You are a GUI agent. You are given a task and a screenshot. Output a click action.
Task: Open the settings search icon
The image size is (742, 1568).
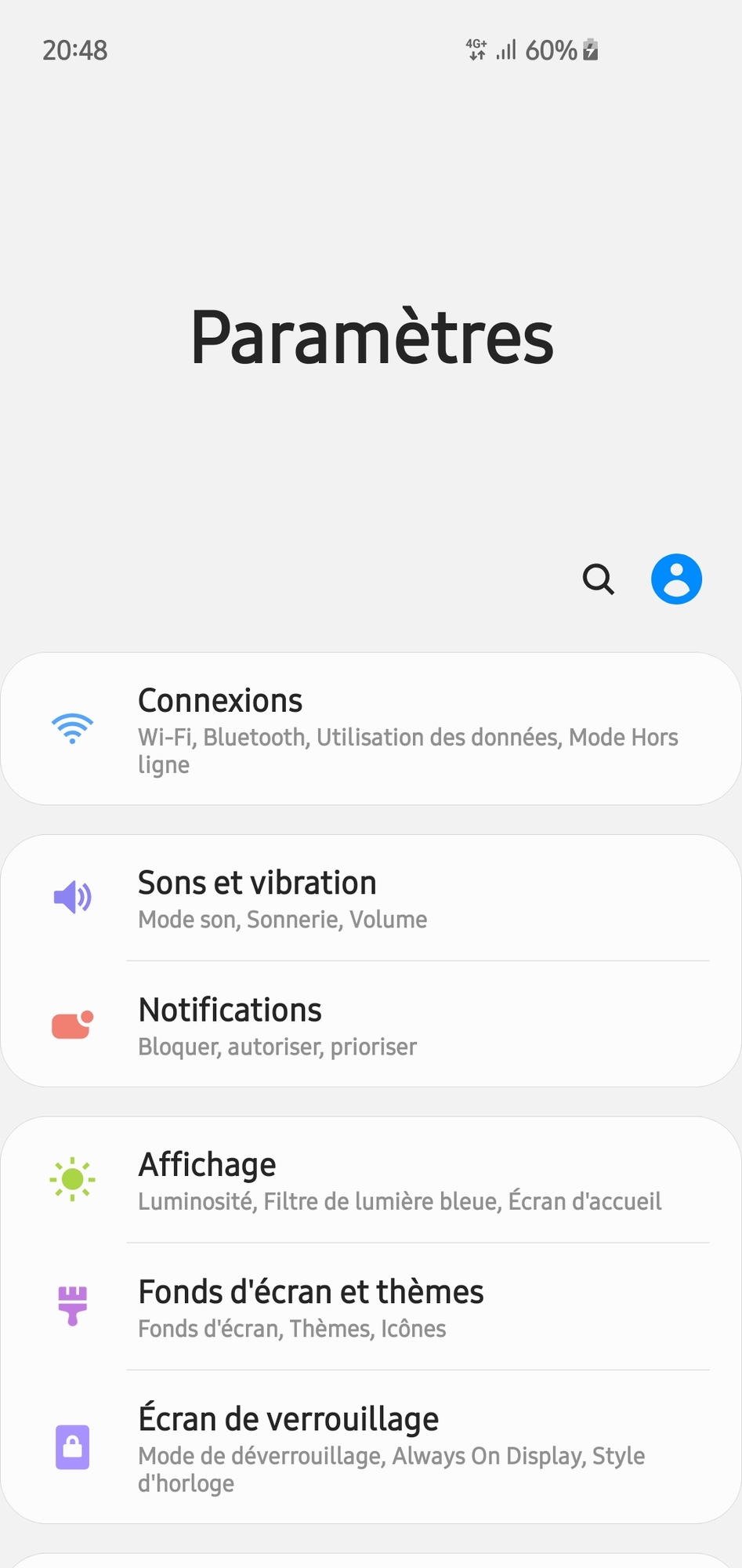click(599, 579)
